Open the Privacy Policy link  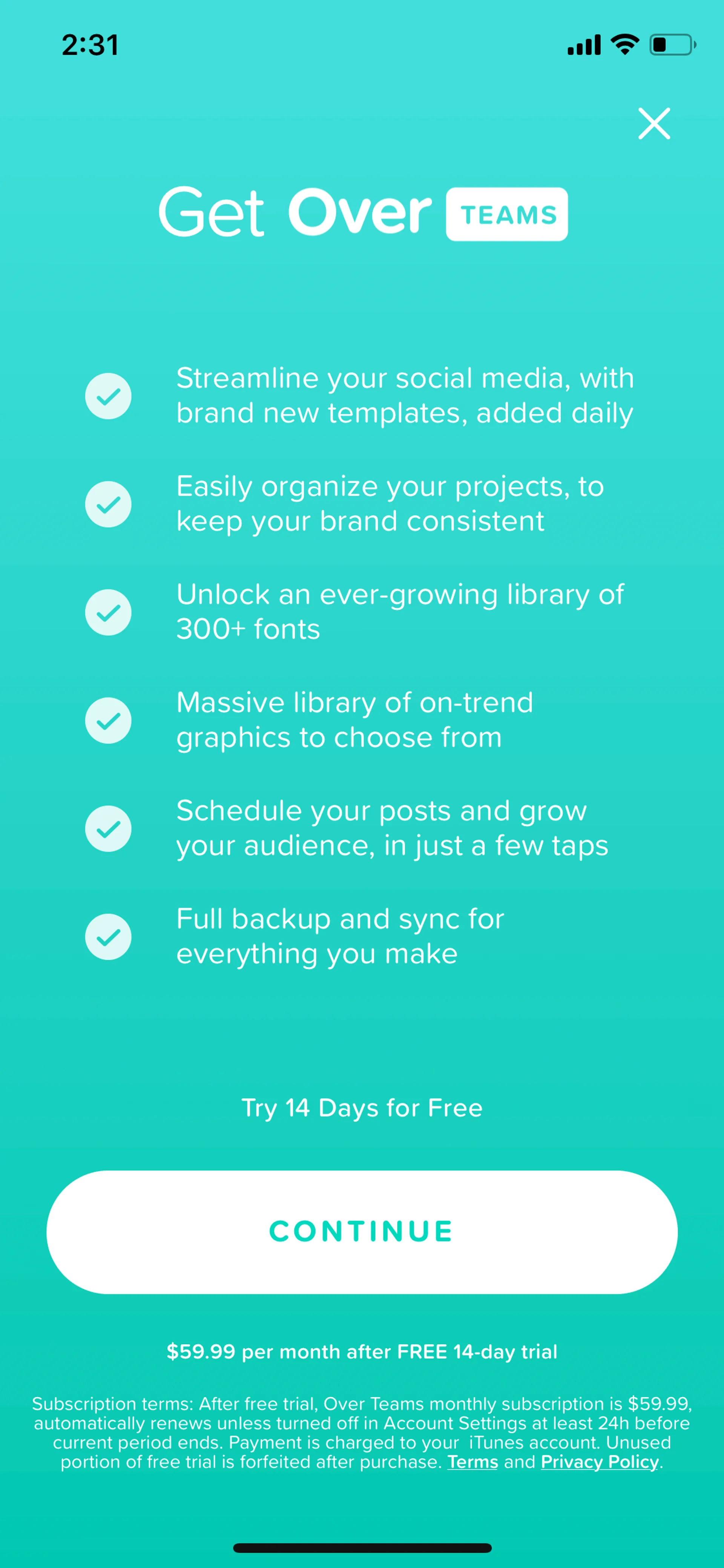click(599, 1462)
